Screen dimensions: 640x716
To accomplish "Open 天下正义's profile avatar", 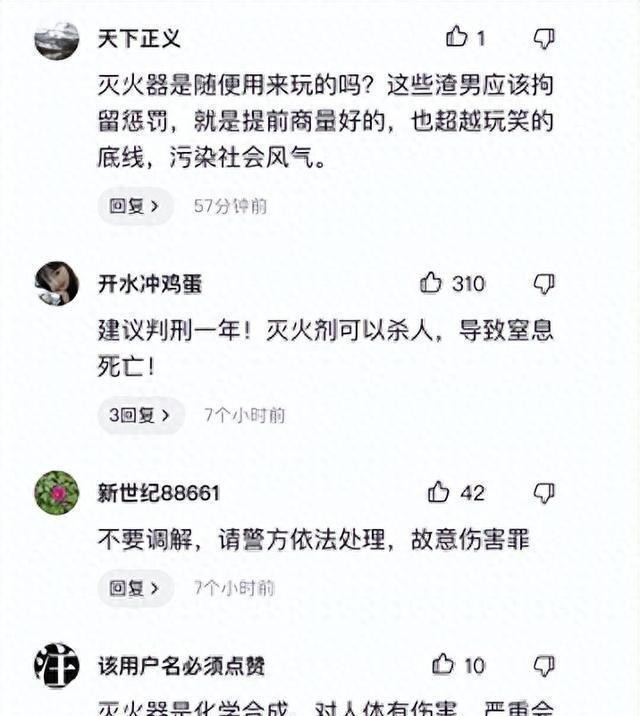I will 56,38.
